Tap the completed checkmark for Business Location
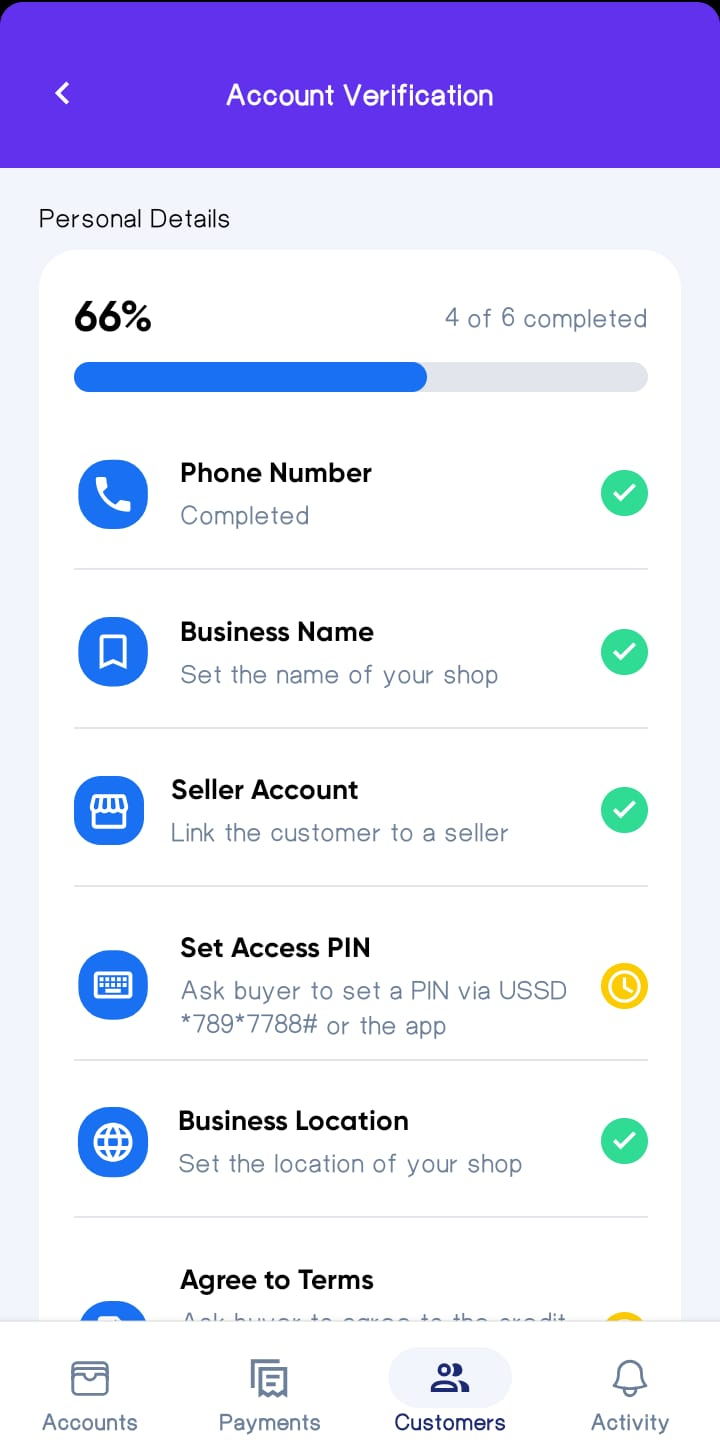The image size is (720, 1447). (624, 1141)
